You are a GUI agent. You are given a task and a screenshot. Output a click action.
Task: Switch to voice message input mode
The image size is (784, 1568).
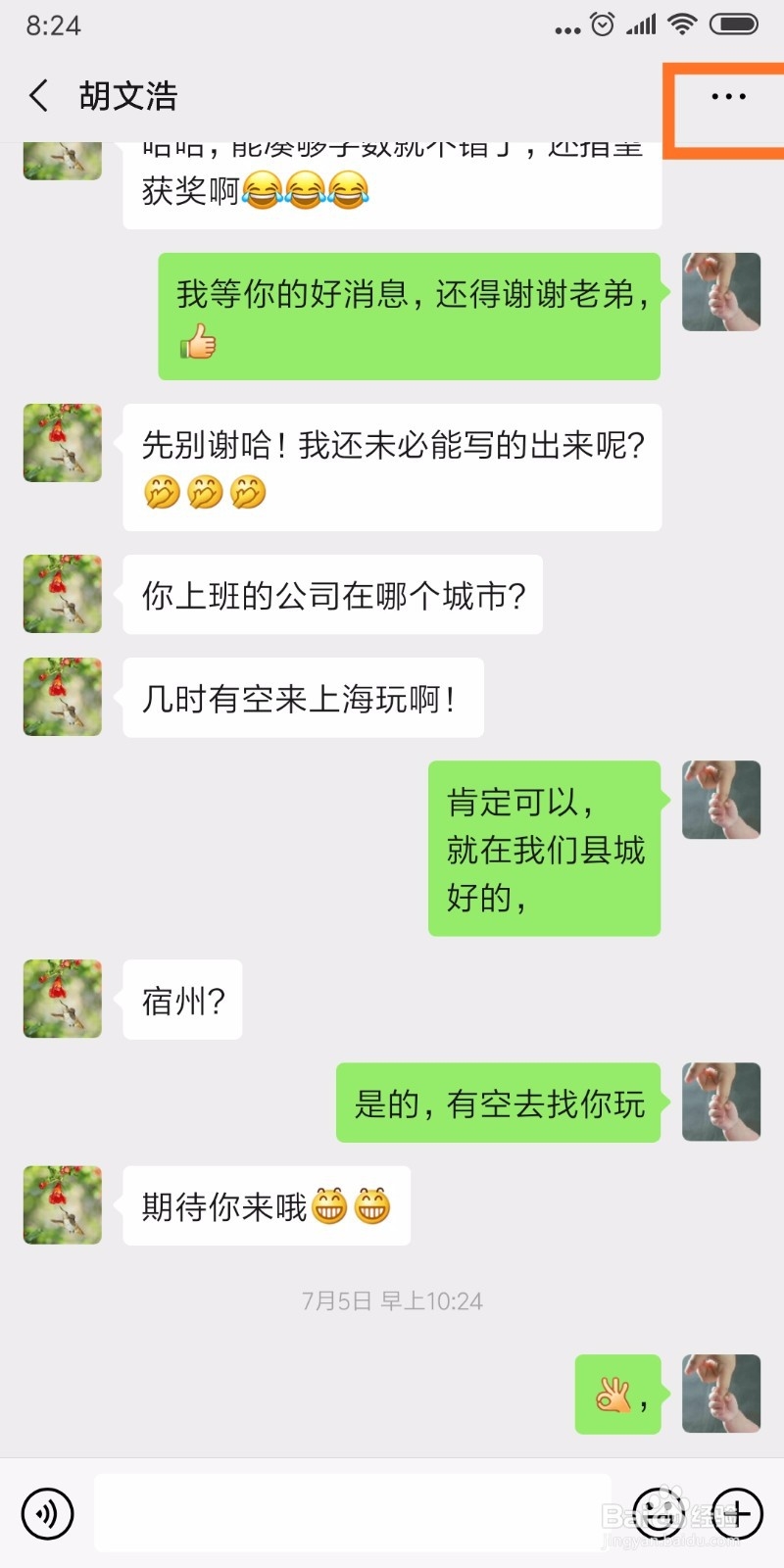[x=46, y=1513]
